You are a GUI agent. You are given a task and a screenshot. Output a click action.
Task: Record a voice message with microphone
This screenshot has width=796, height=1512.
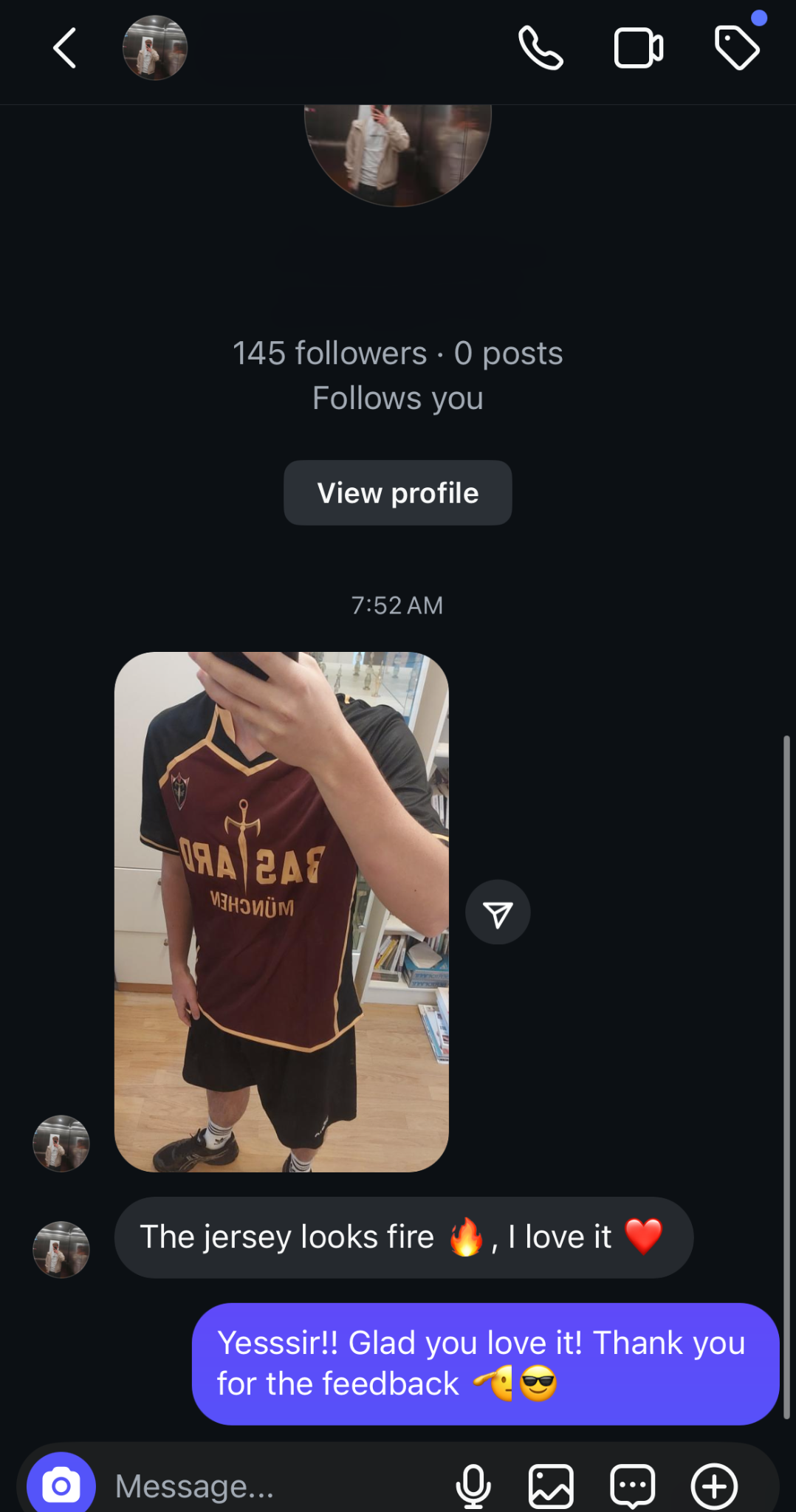473,1485
